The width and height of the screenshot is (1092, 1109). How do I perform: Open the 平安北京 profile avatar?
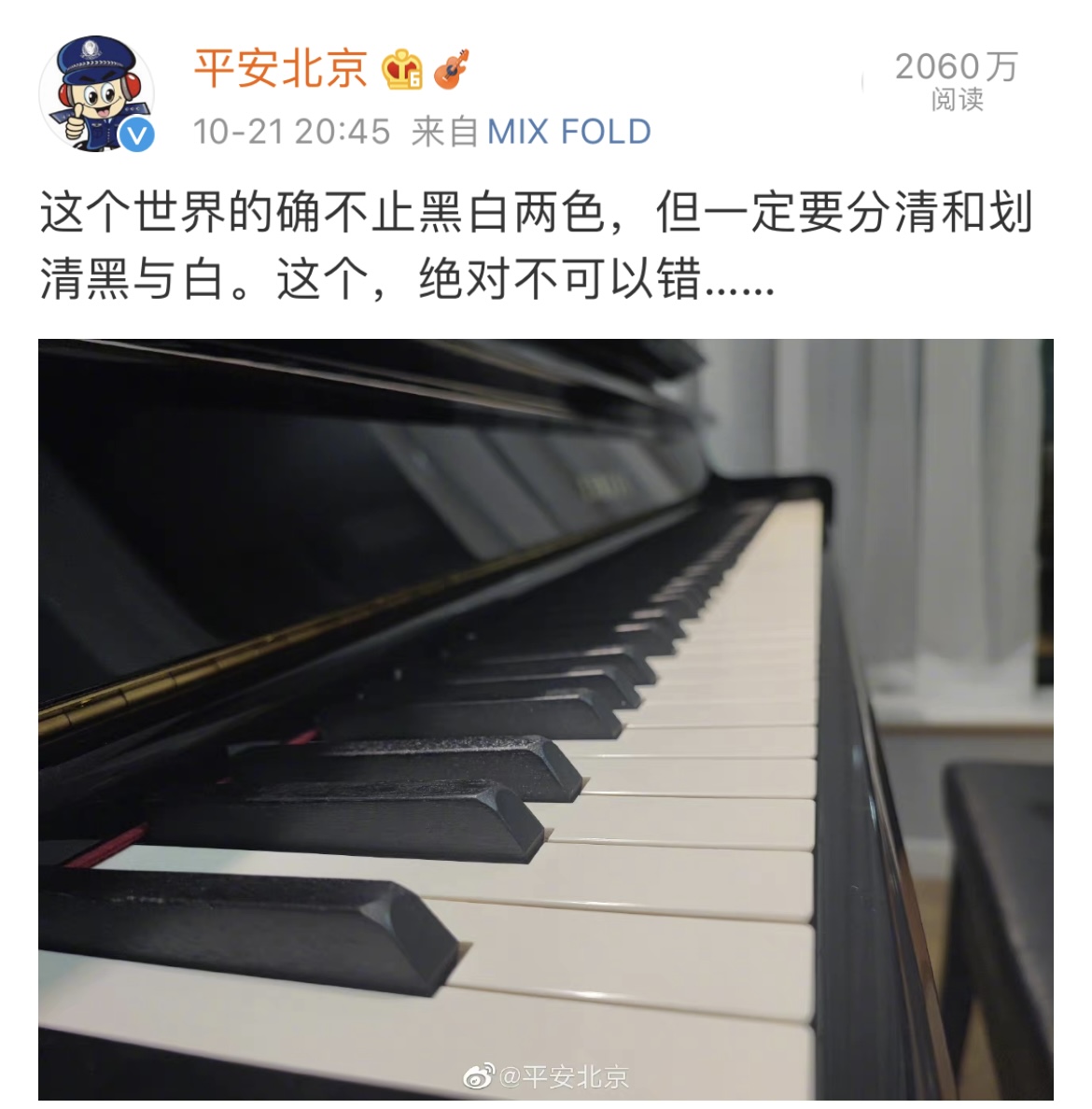95,94
